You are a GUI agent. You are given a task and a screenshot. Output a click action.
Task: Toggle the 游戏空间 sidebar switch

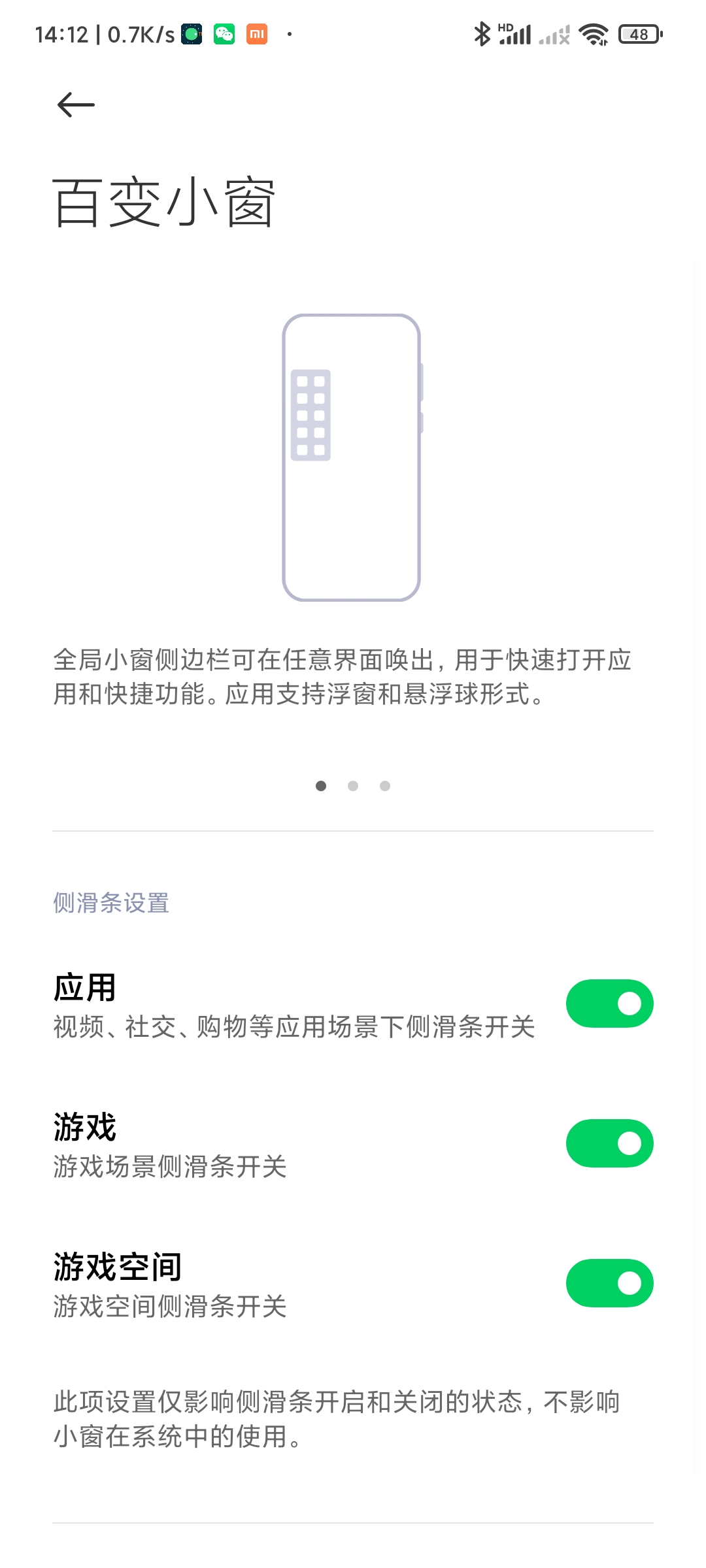point(609,1283)
